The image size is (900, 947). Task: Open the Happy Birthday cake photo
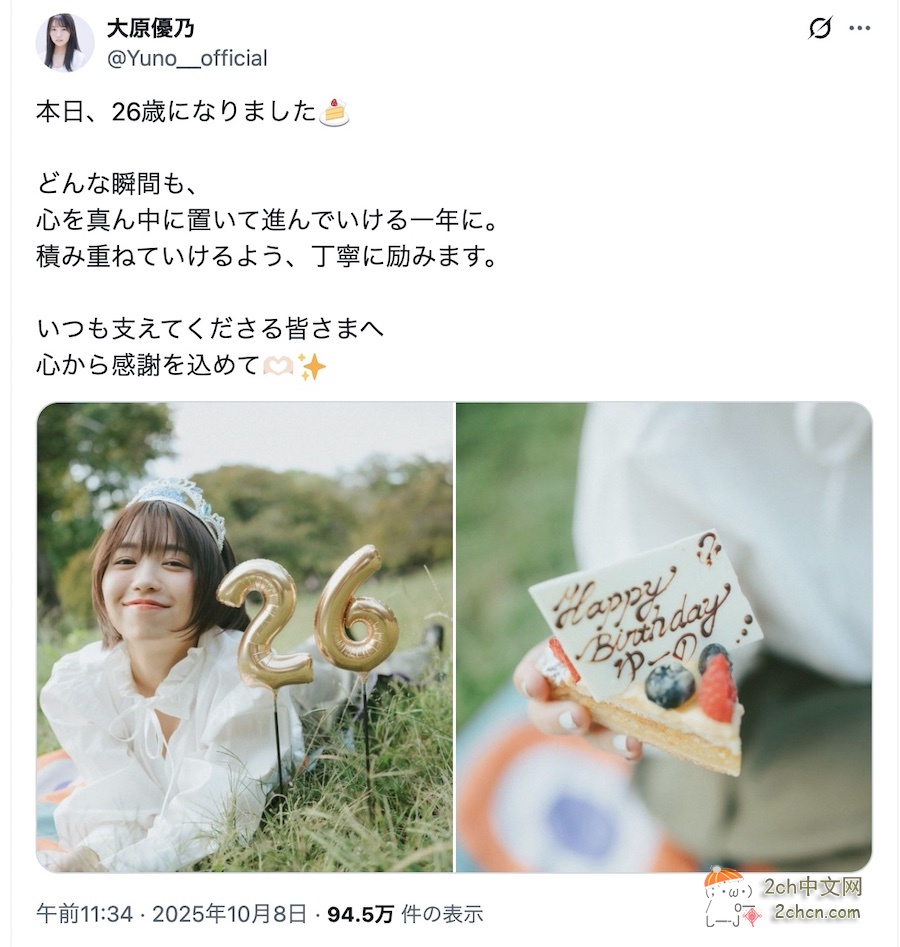pyautogui.click(x=664, y=637)
